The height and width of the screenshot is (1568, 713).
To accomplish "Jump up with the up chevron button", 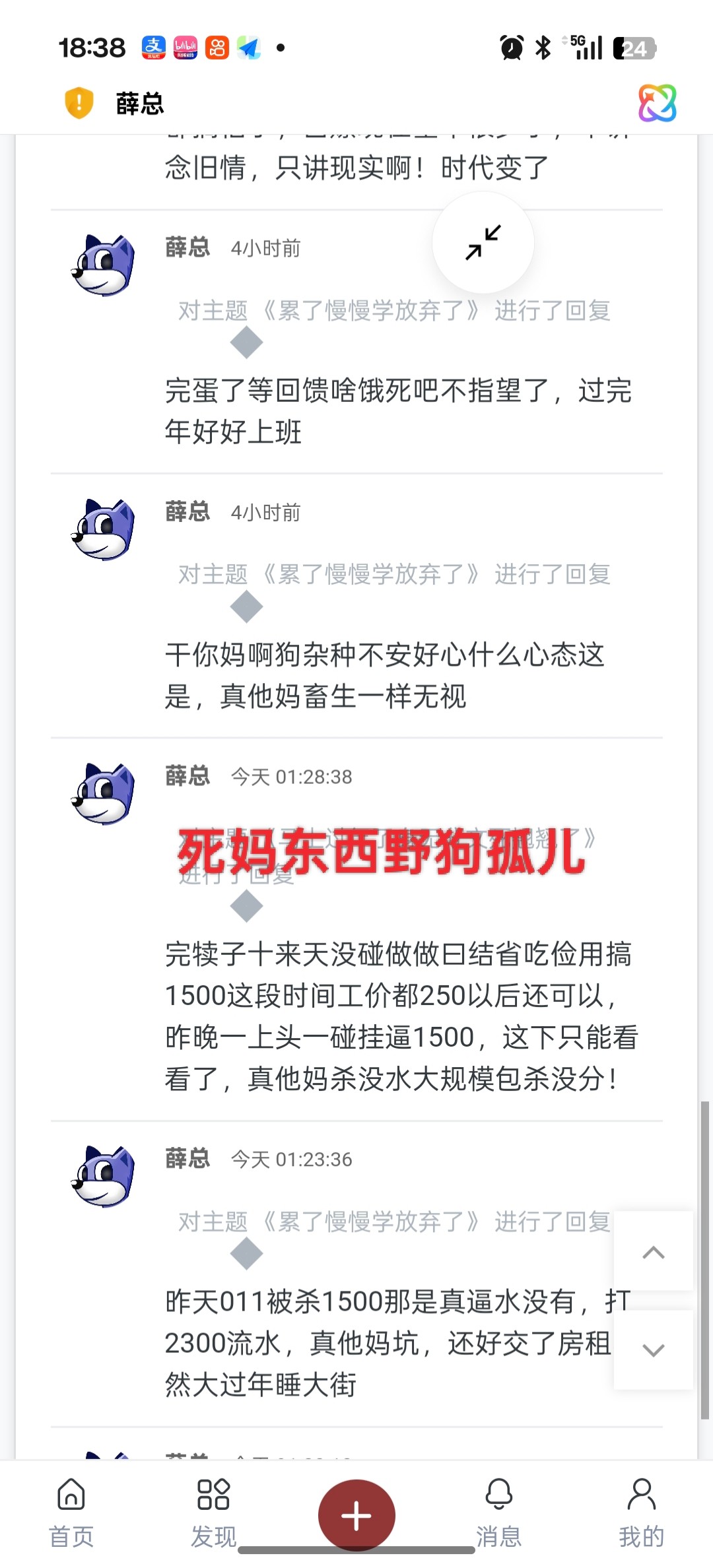I will click(653, 1252).
